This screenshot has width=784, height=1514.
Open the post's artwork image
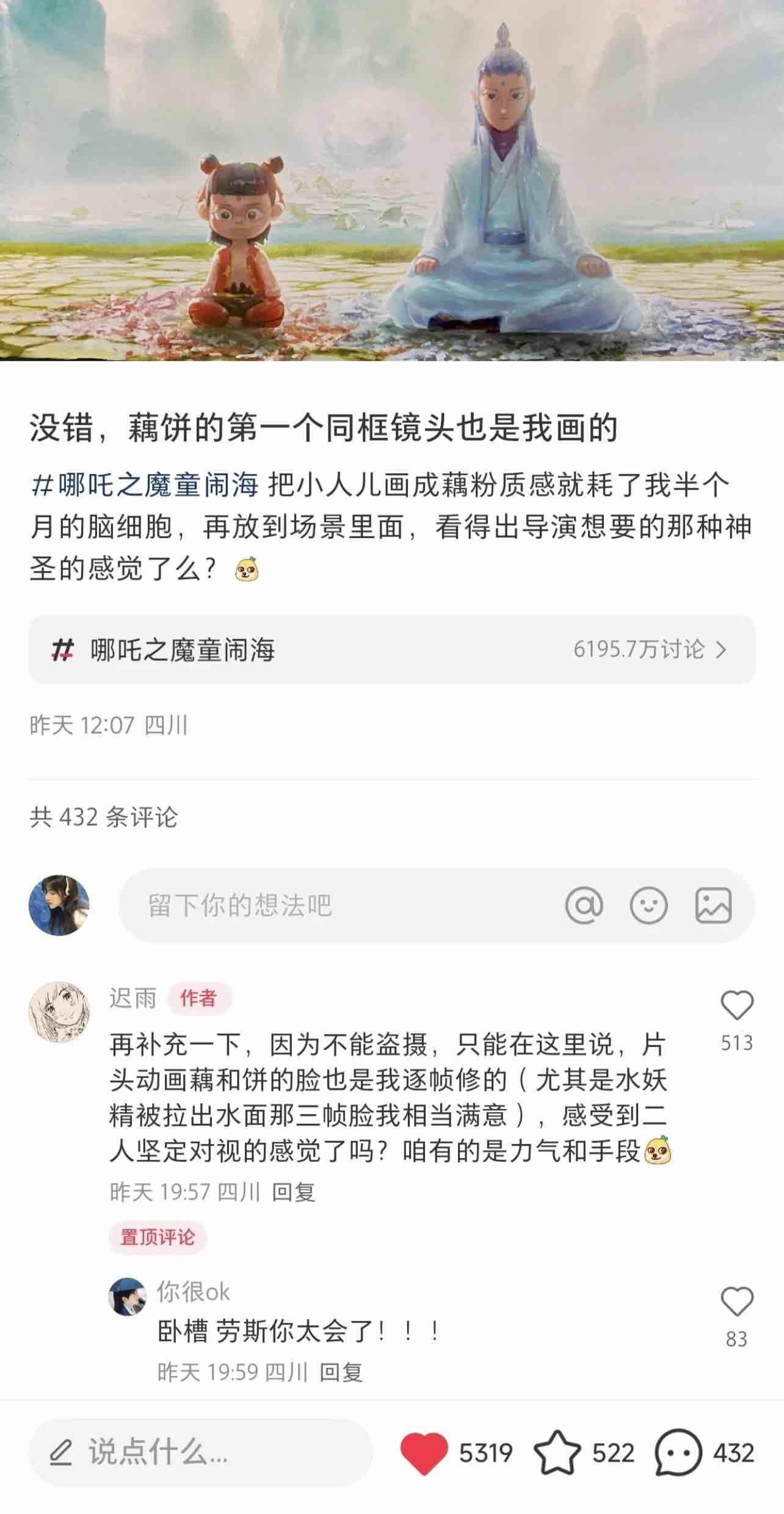tap(392, 180)
